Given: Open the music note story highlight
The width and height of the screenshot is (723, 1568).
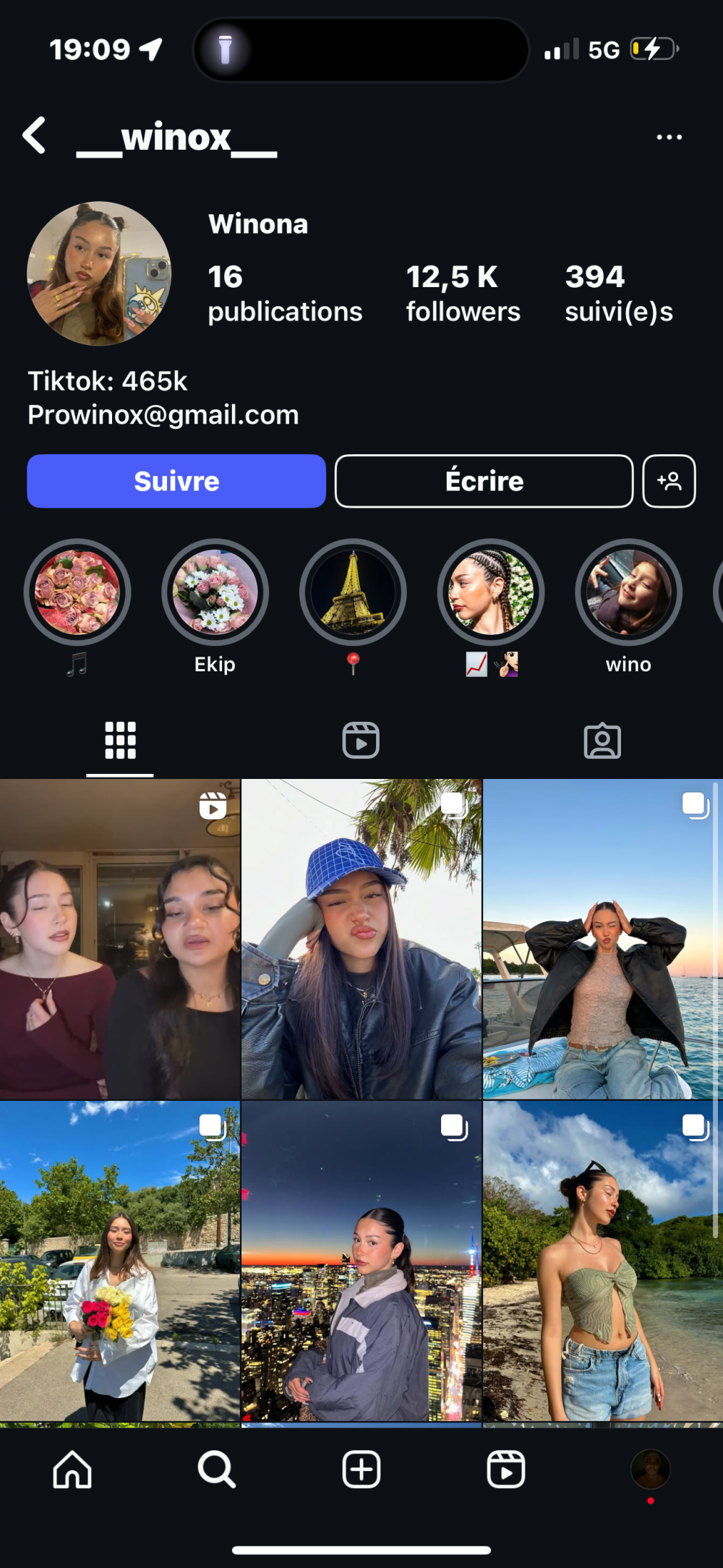Looking at the screenshot, I should pyautogui.click(x=77, y=593).
